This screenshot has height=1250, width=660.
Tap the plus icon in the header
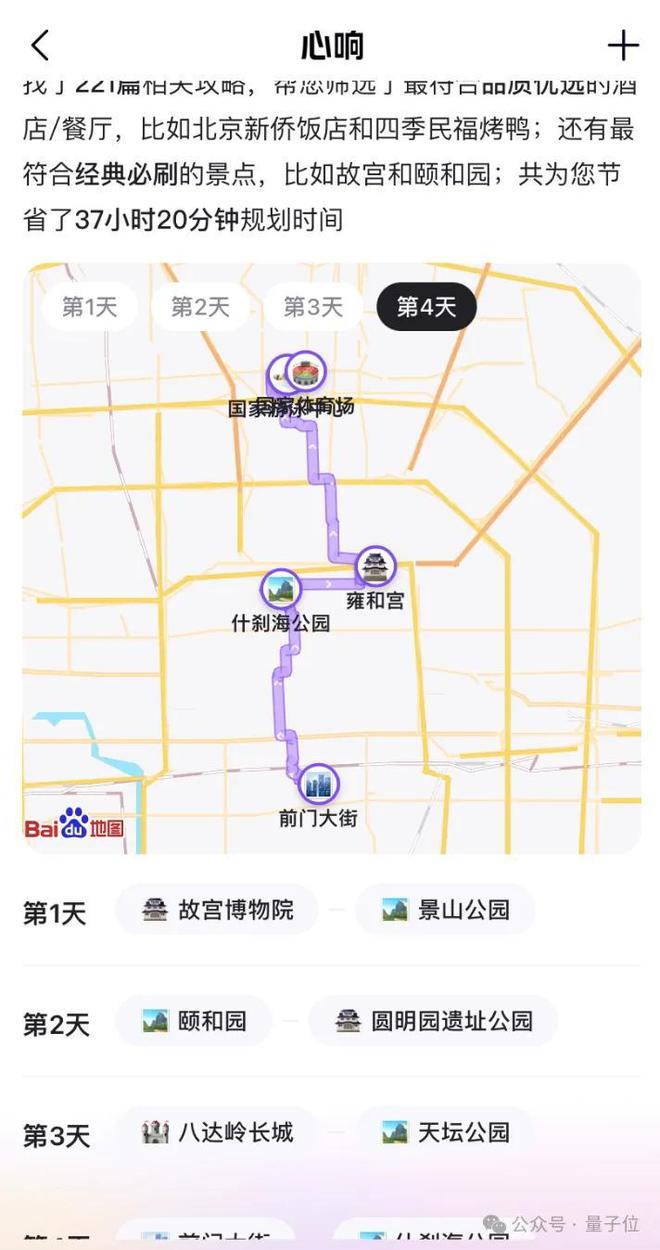[622, 46]
